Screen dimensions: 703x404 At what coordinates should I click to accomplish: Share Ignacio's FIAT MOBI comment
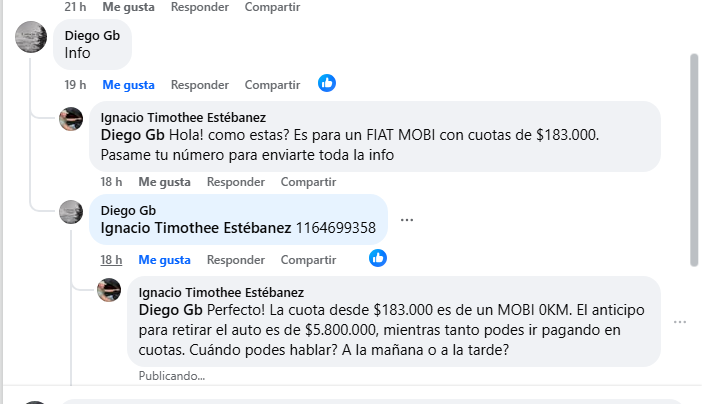click(x=308, y=182)
